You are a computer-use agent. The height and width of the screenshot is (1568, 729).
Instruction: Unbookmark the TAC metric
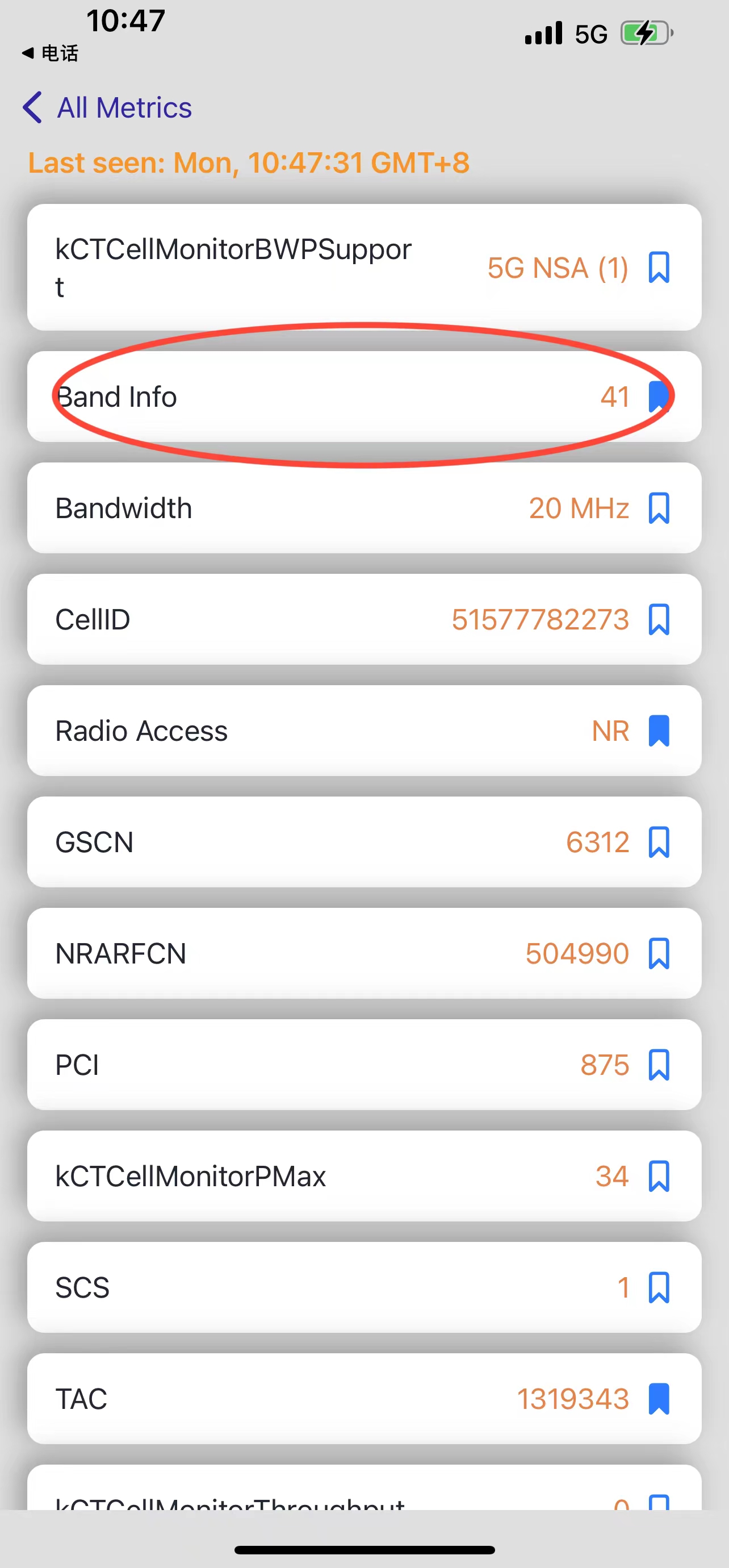[x=659, y=1399]
